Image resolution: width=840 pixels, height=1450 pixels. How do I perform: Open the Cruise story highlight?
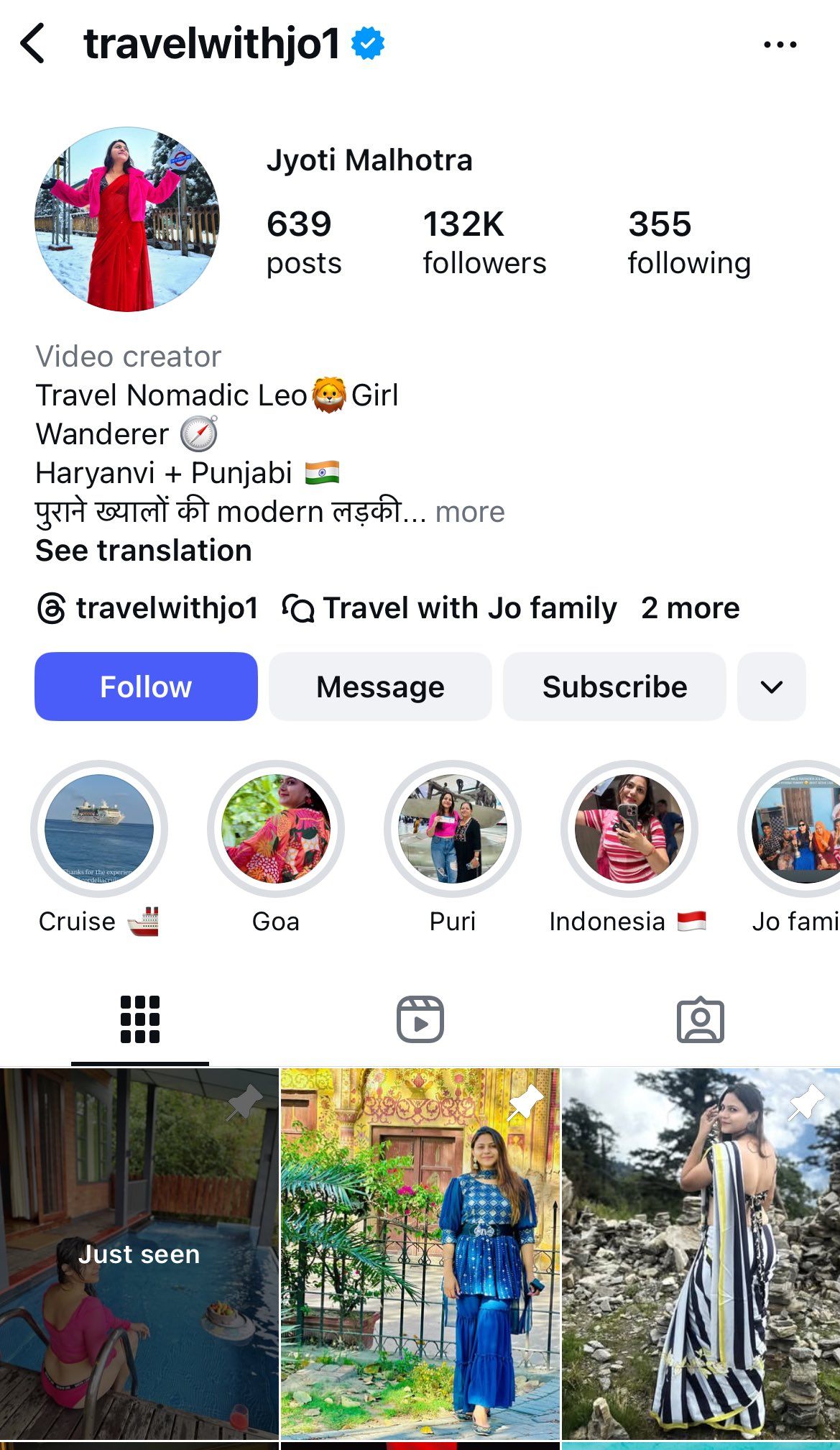click(99, 829)
